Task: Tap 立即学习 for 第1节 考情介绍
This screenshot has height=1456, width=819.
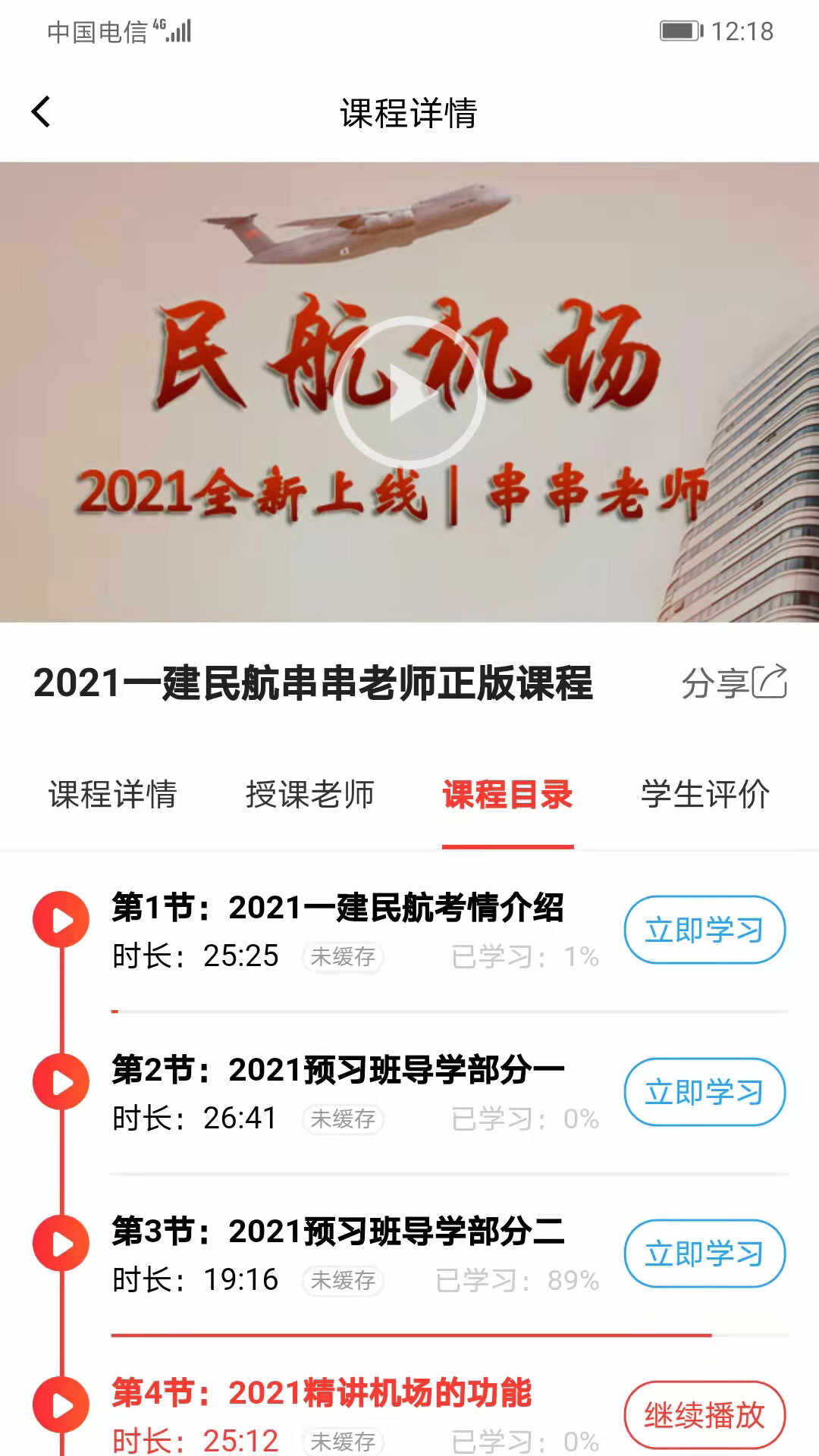Action: click(x=704, y=928)
